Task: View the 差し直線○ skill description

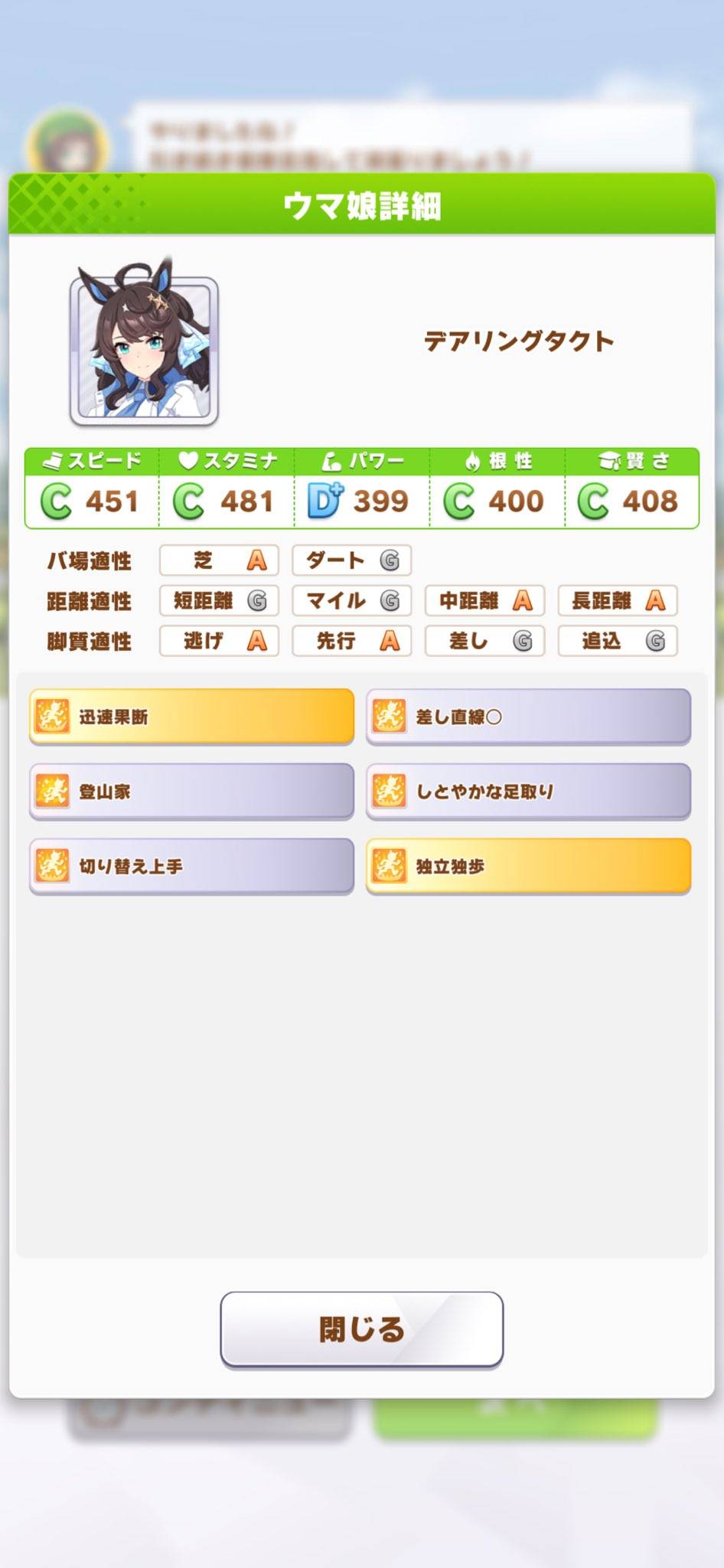Action: 528,717
